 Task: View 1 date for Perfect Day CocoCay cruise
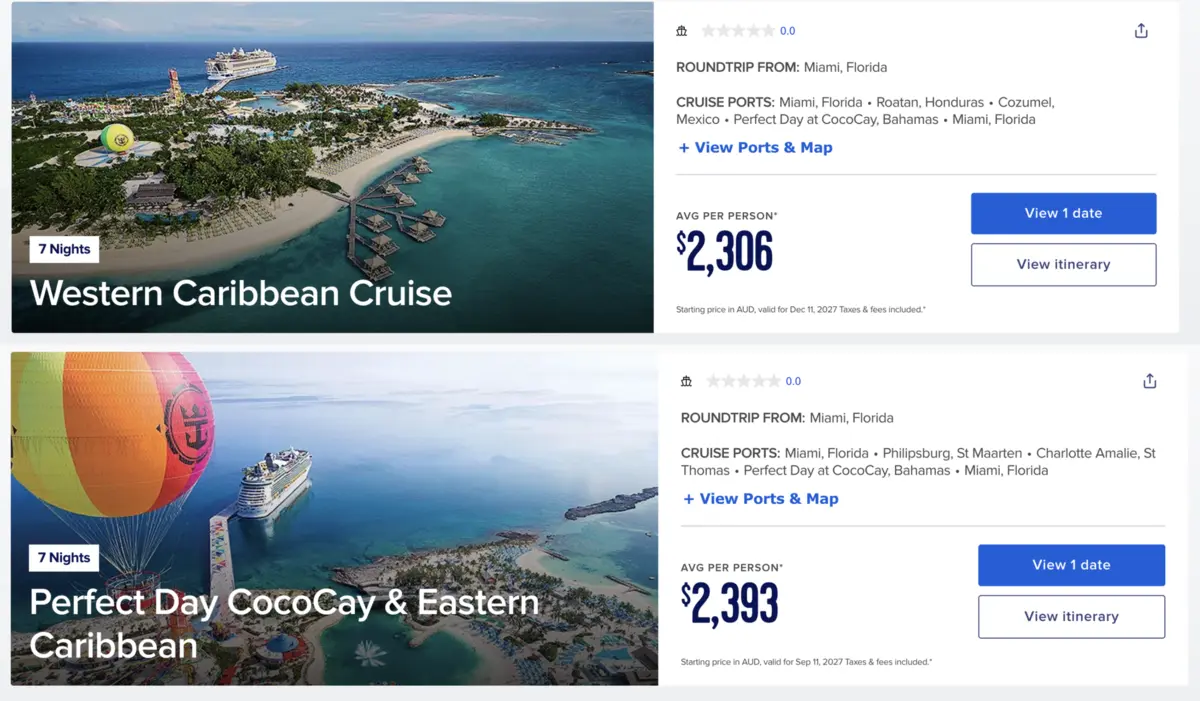1071,565
